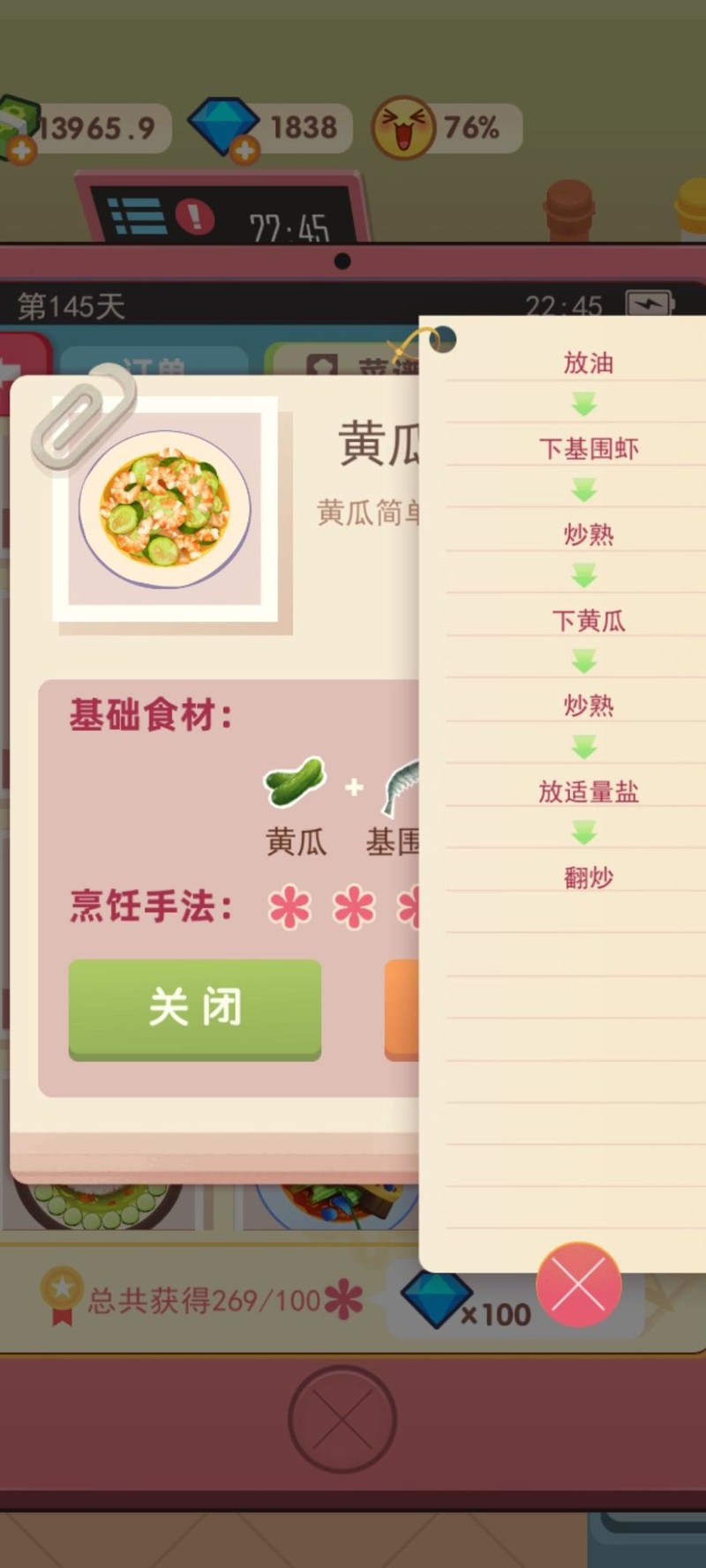The height and width of the screenshot is (1568, 706).
Task: Close the in-game tablet with the round X
Action: click(342, 1418)
